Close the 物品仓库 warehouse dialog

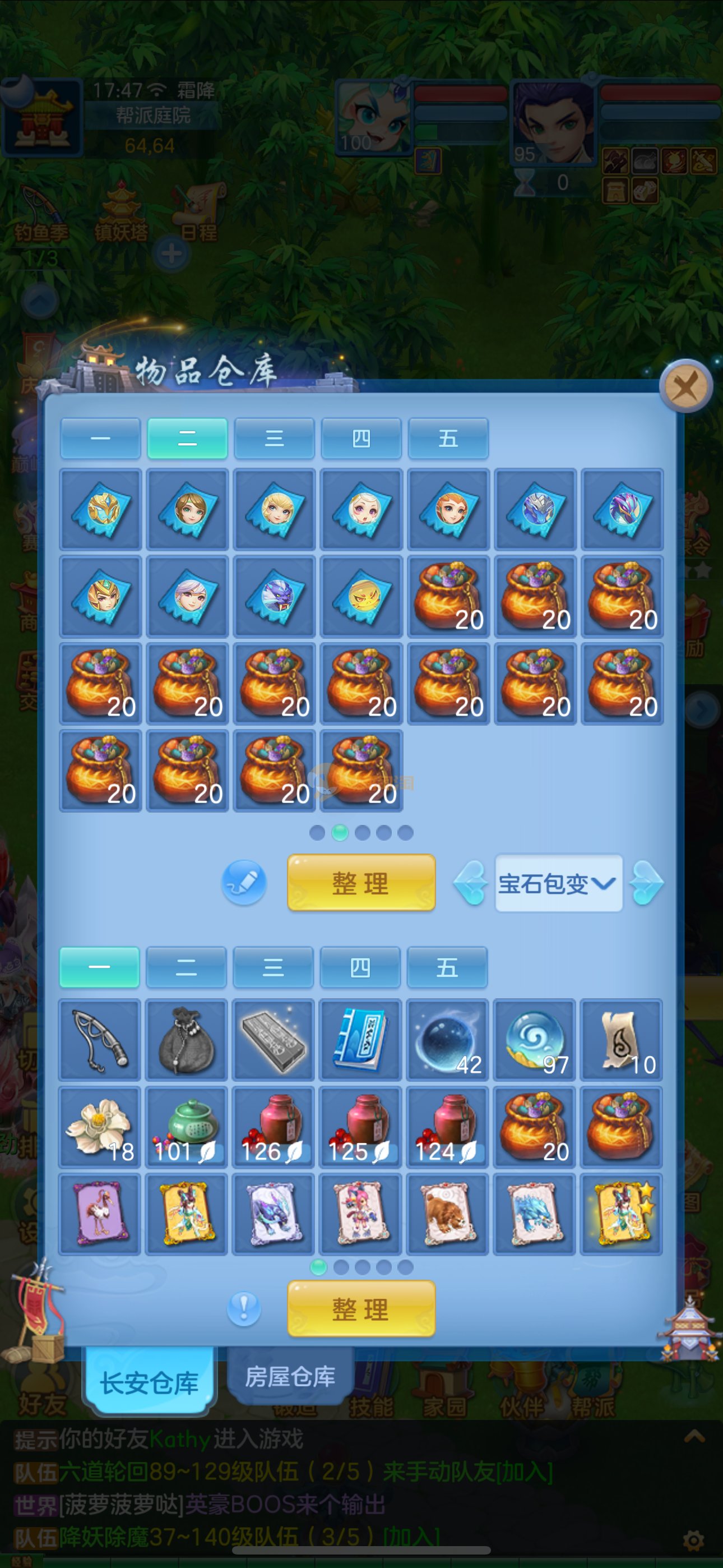click(x=686, y=386)
